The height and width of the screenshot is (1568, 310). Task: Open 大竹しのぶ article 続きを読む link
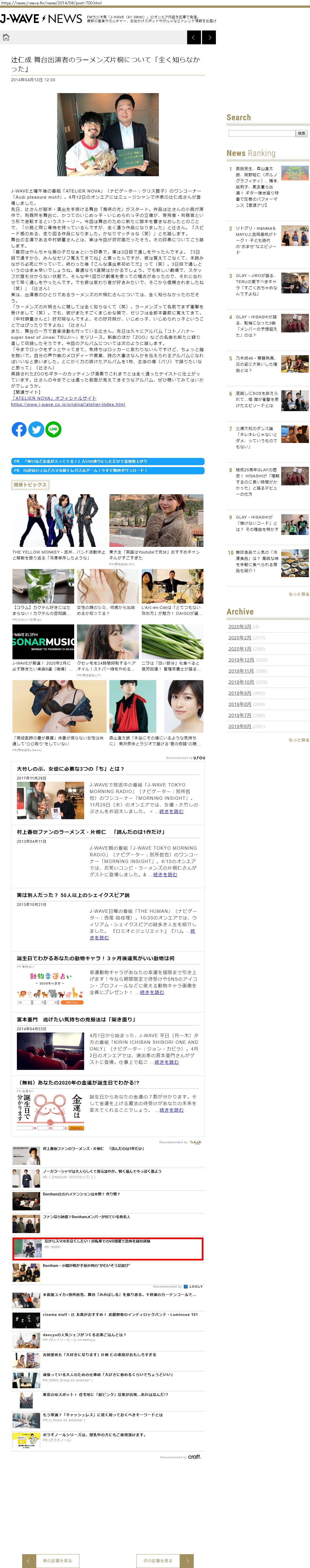point(171,811)
